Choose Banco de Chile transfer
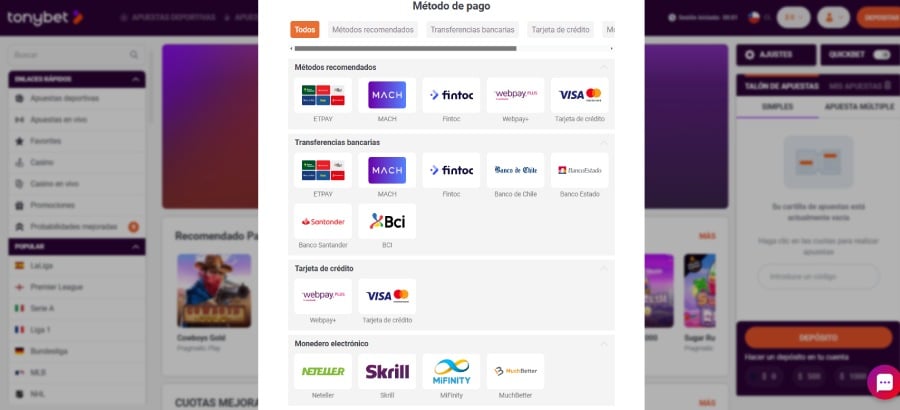The height and width of the screenshot is (410, 900). (x=515, y=170)
